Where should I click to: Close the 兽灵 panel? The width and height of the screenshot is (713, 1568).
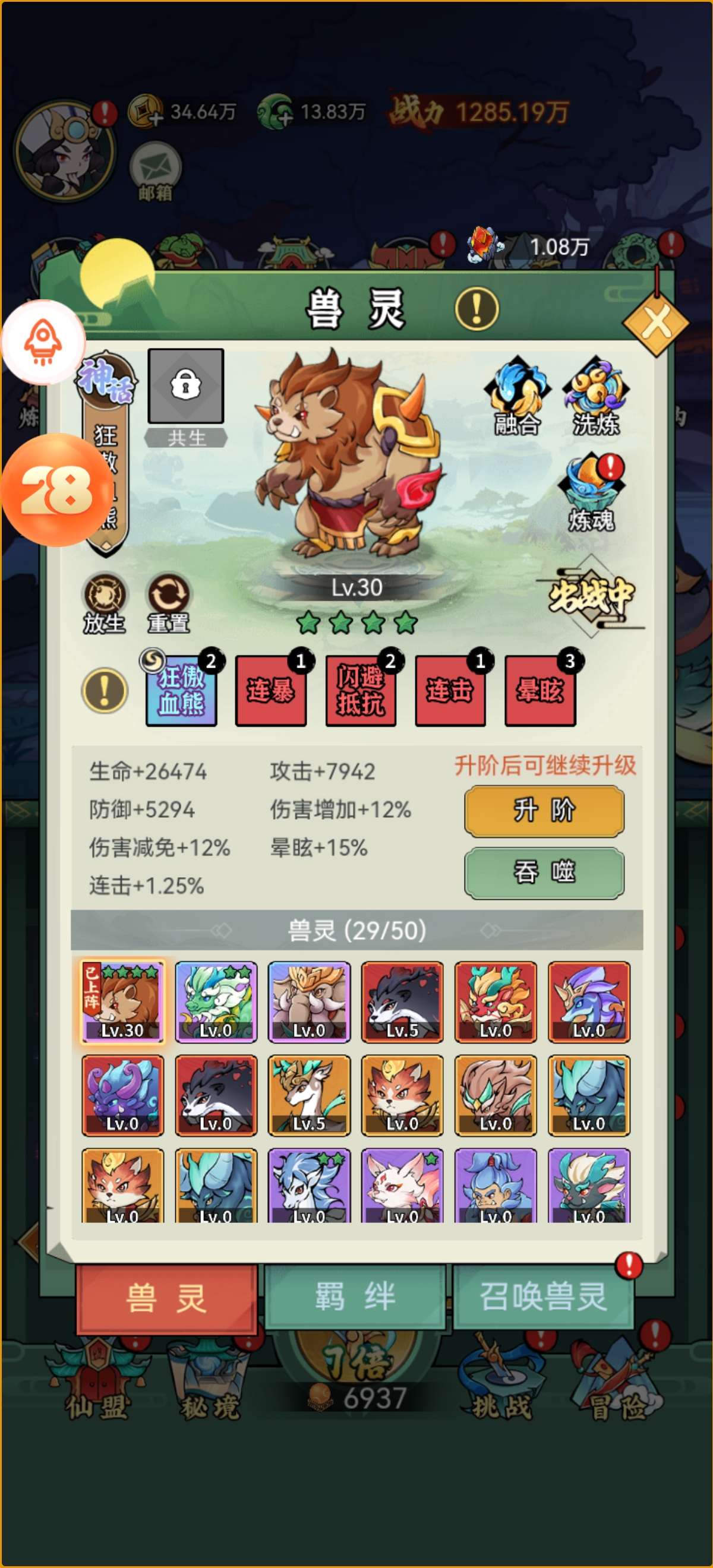pyautogui.click(x=657, y=323)
